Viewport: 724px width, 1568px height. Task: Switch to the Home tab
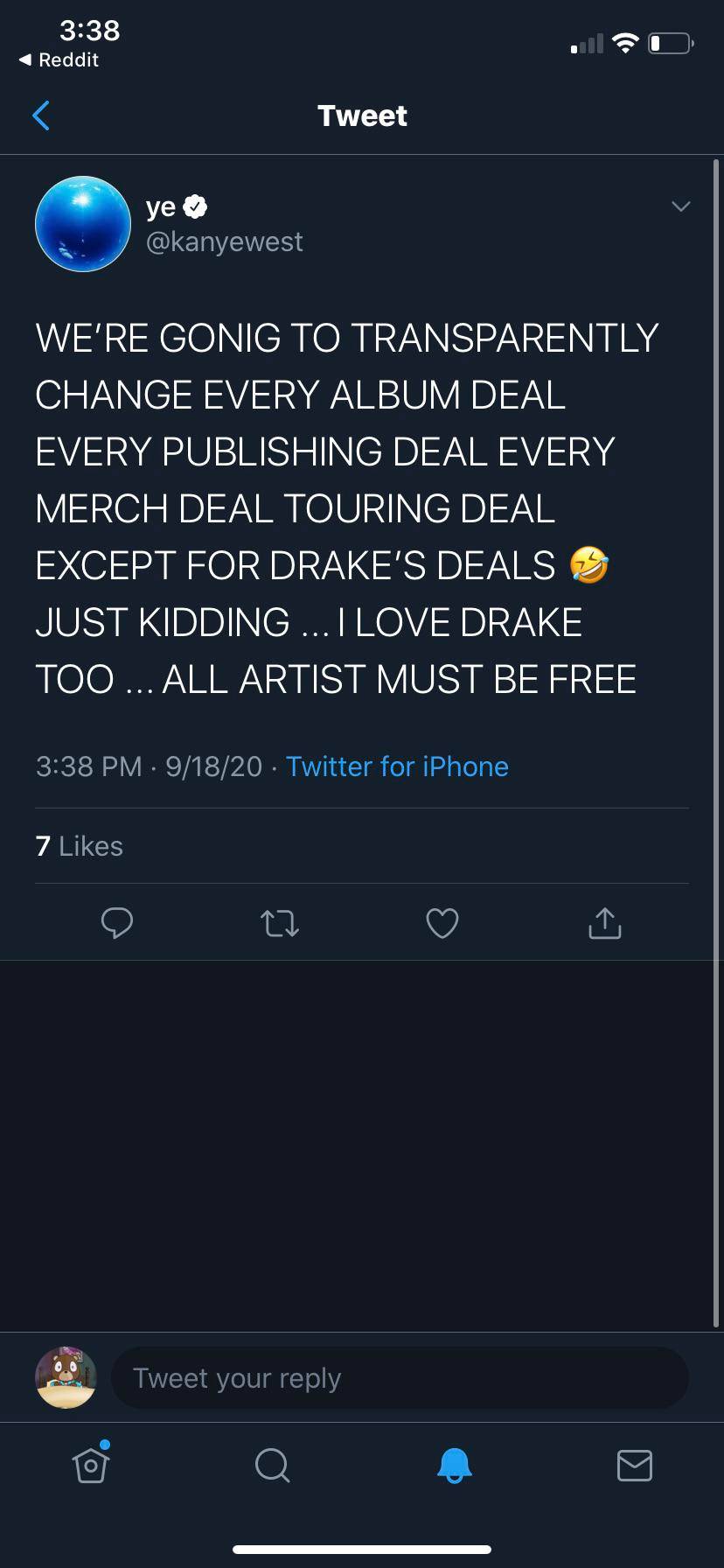click(x=91, y=1465)
